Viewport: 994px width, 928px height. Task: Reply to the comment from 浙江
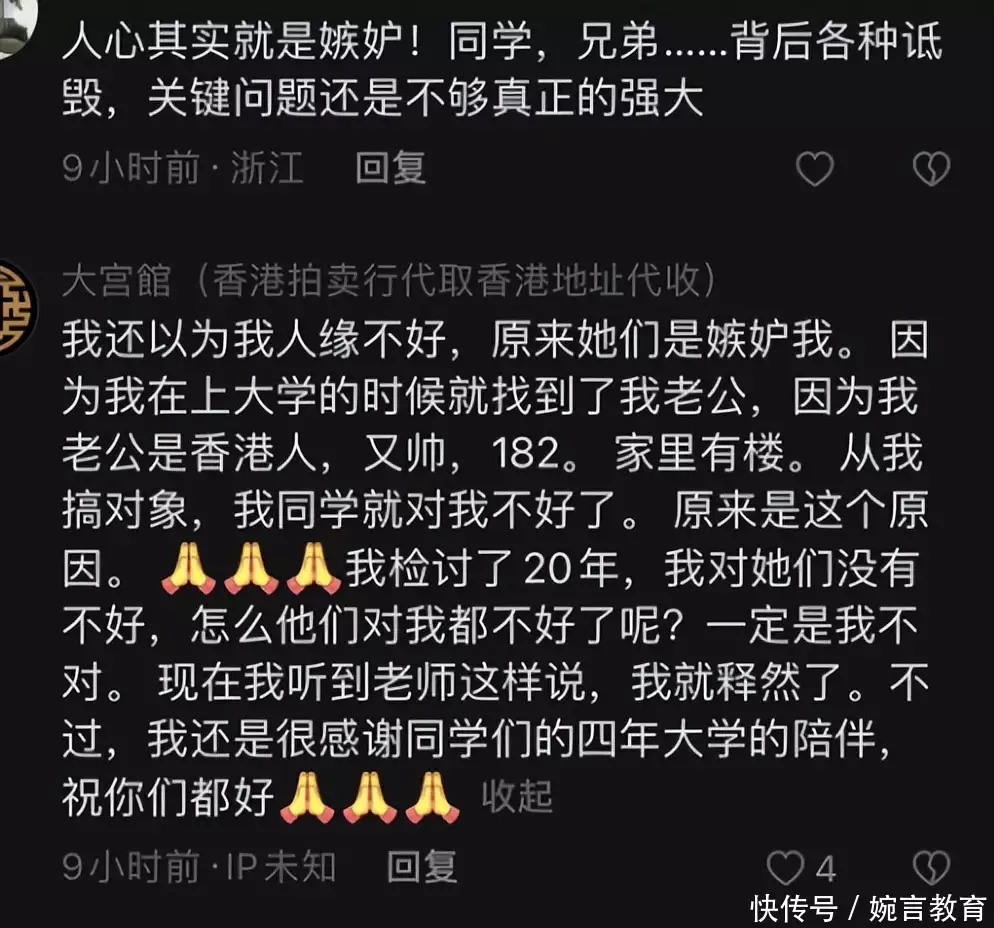coord(391,168)
